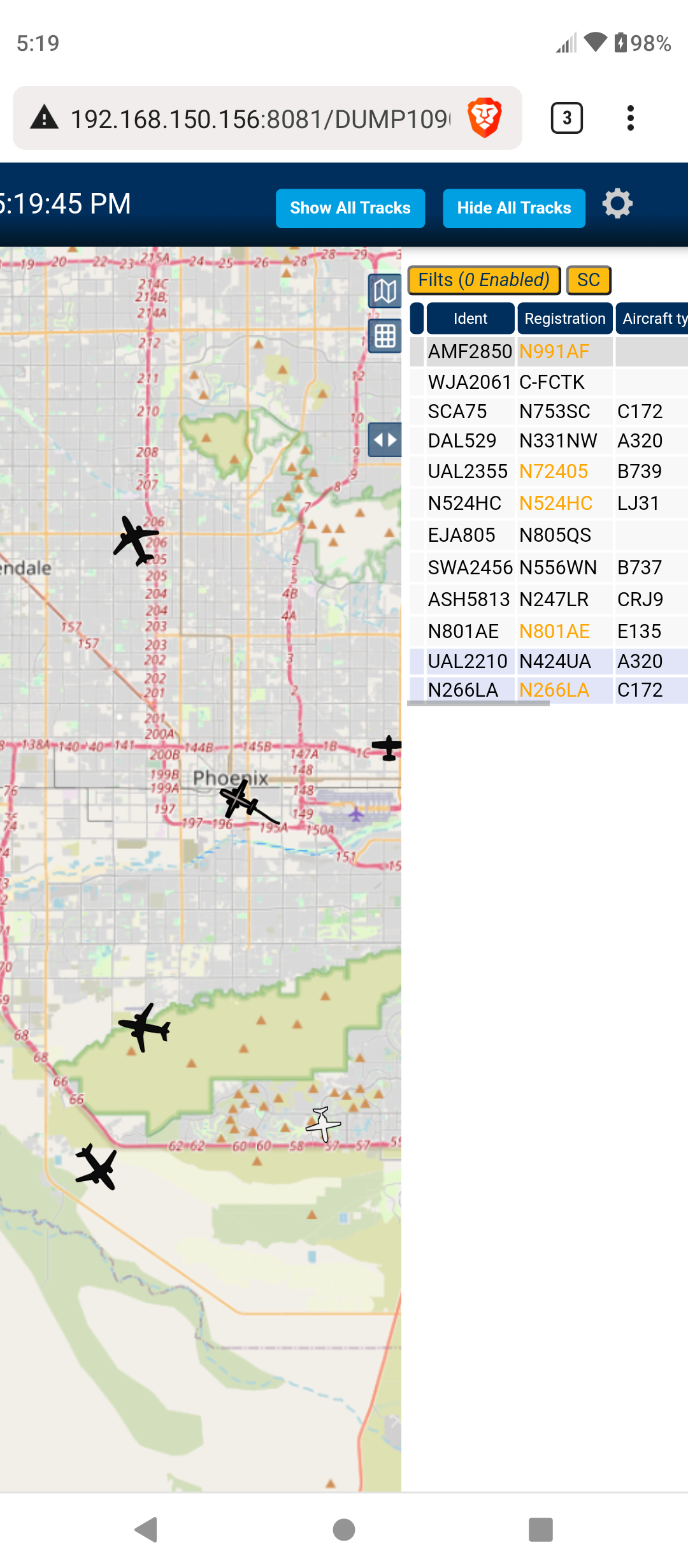Open the map layer selector icon
The image size is (688, 1568).
pos(385,291)
